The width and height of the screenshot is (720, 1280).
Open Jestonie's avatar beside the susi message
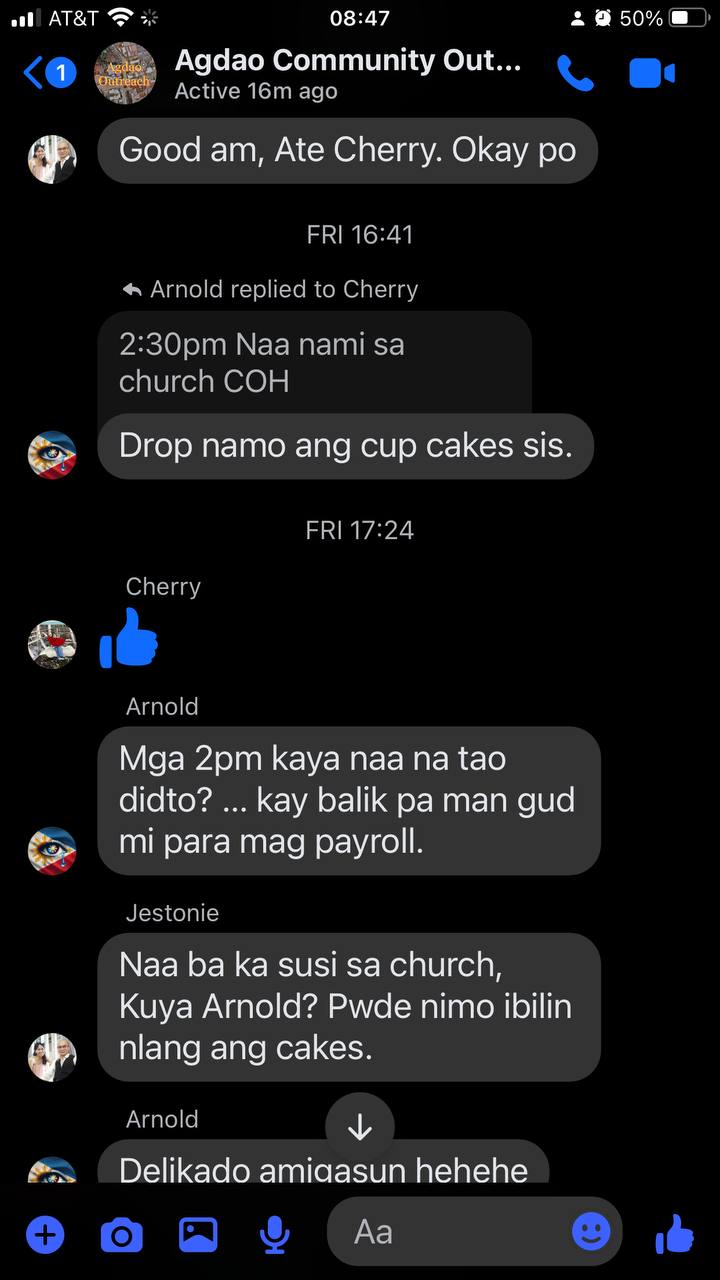click(52, 1057)
